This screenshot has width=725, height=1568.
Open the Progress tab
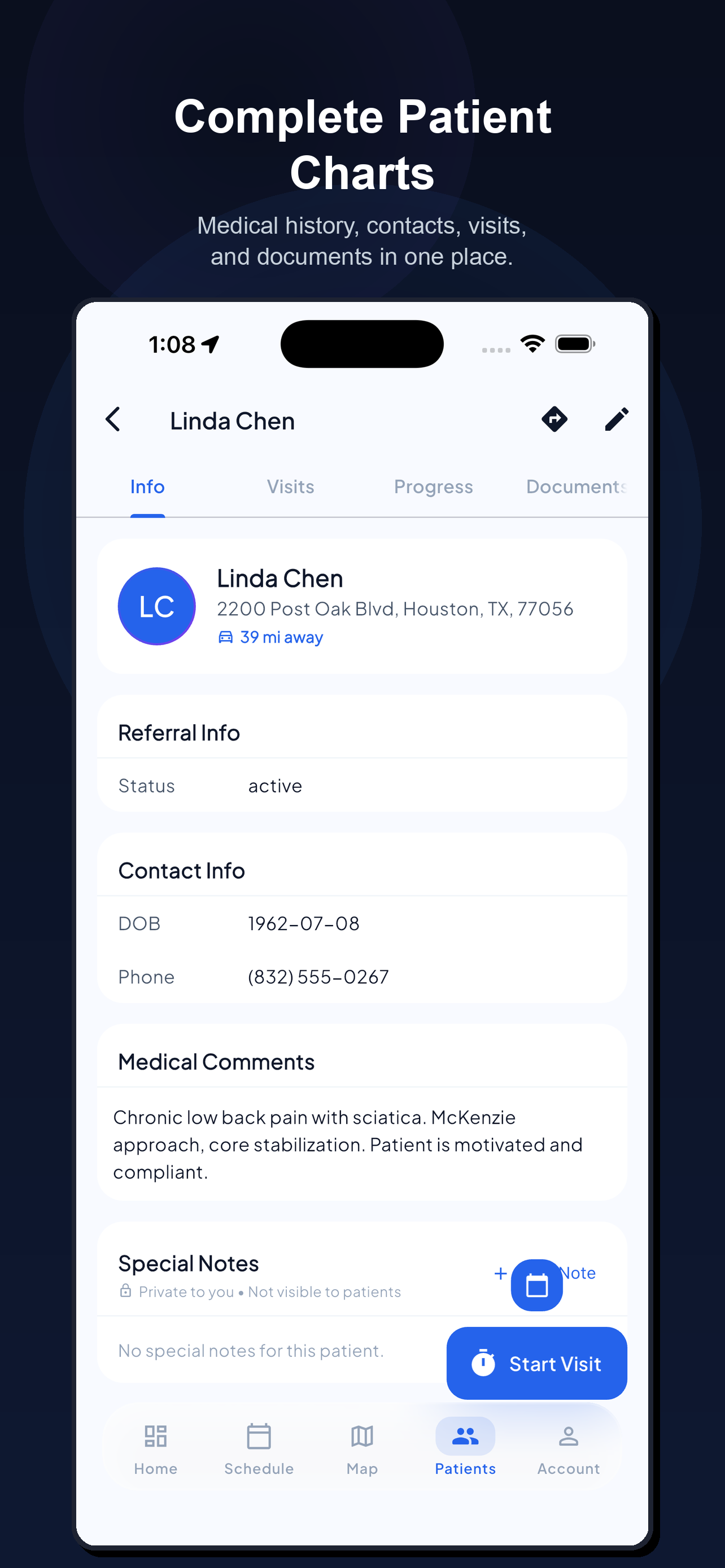[x=434, y=487]
